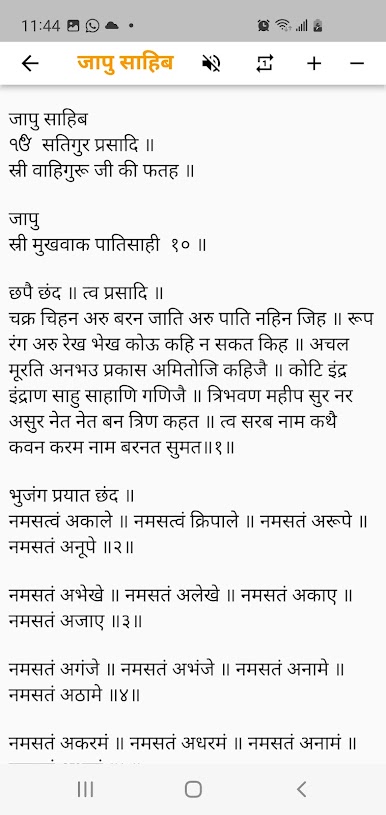Increase text size with the plus icon
Viewport: 386px width, 815px height.
coord(314,63)
